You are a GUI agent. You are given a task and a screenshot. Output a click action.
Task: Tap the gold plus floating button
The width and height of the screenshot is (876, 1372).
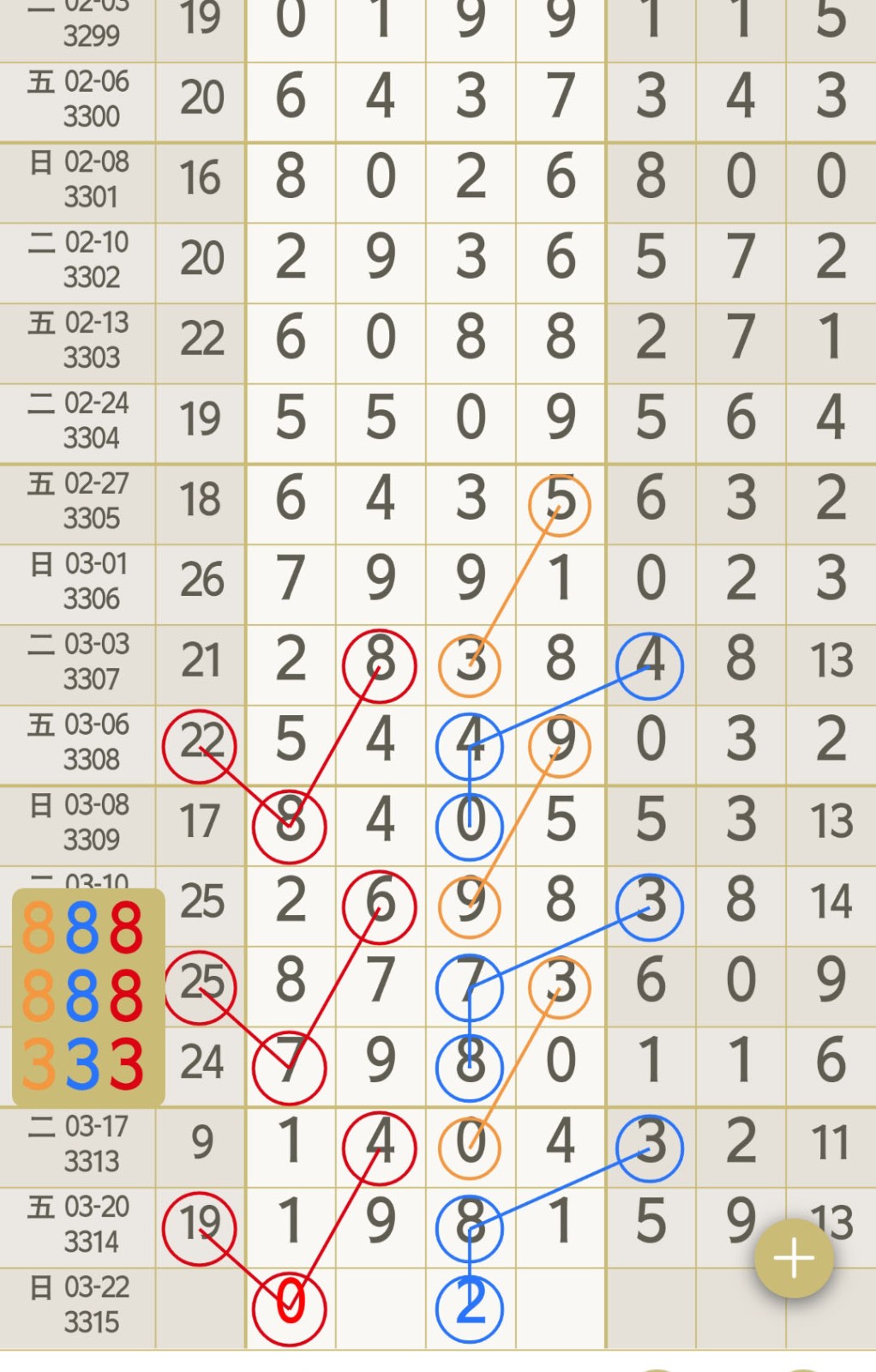click(x=793, y=1258)
